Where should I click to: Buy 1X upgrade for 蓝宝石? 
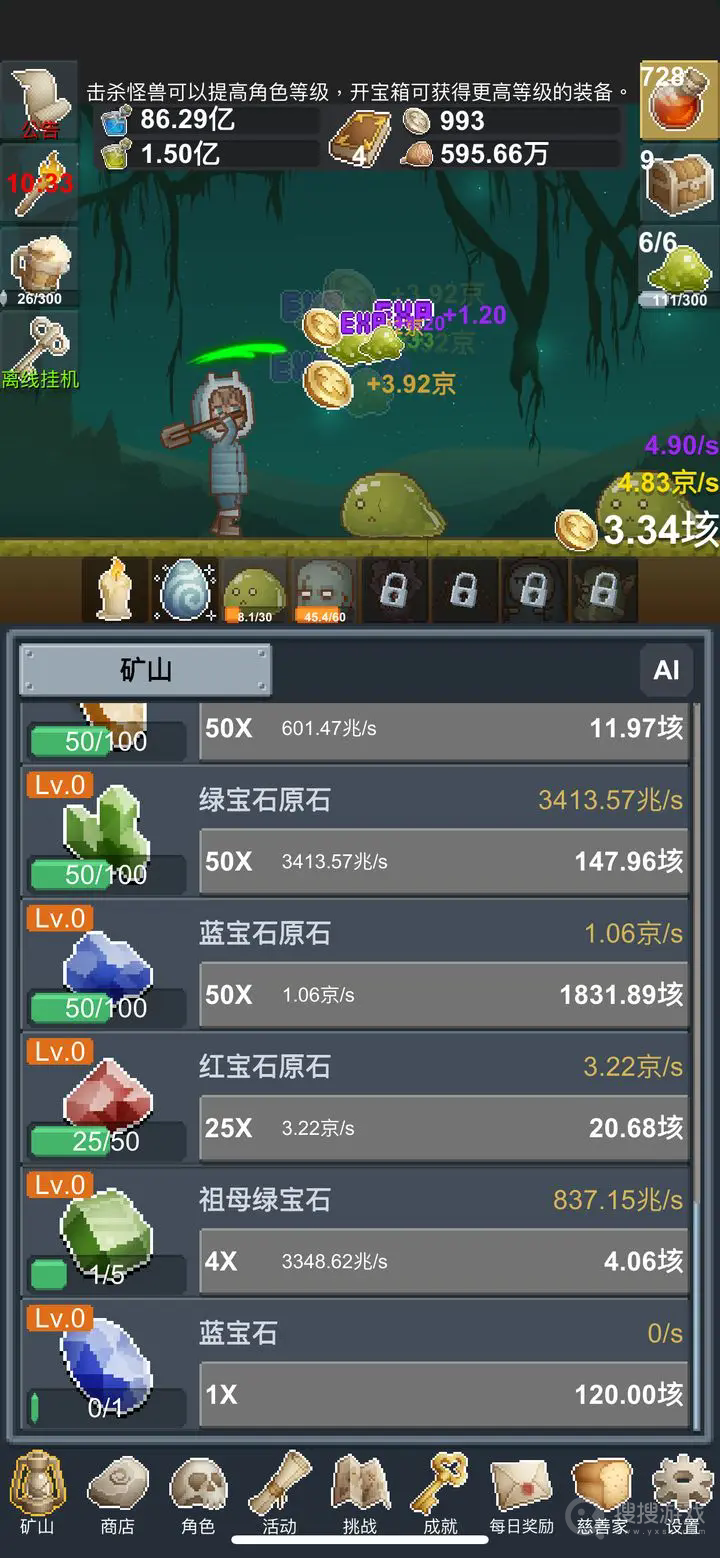[x=443, y=1394]
